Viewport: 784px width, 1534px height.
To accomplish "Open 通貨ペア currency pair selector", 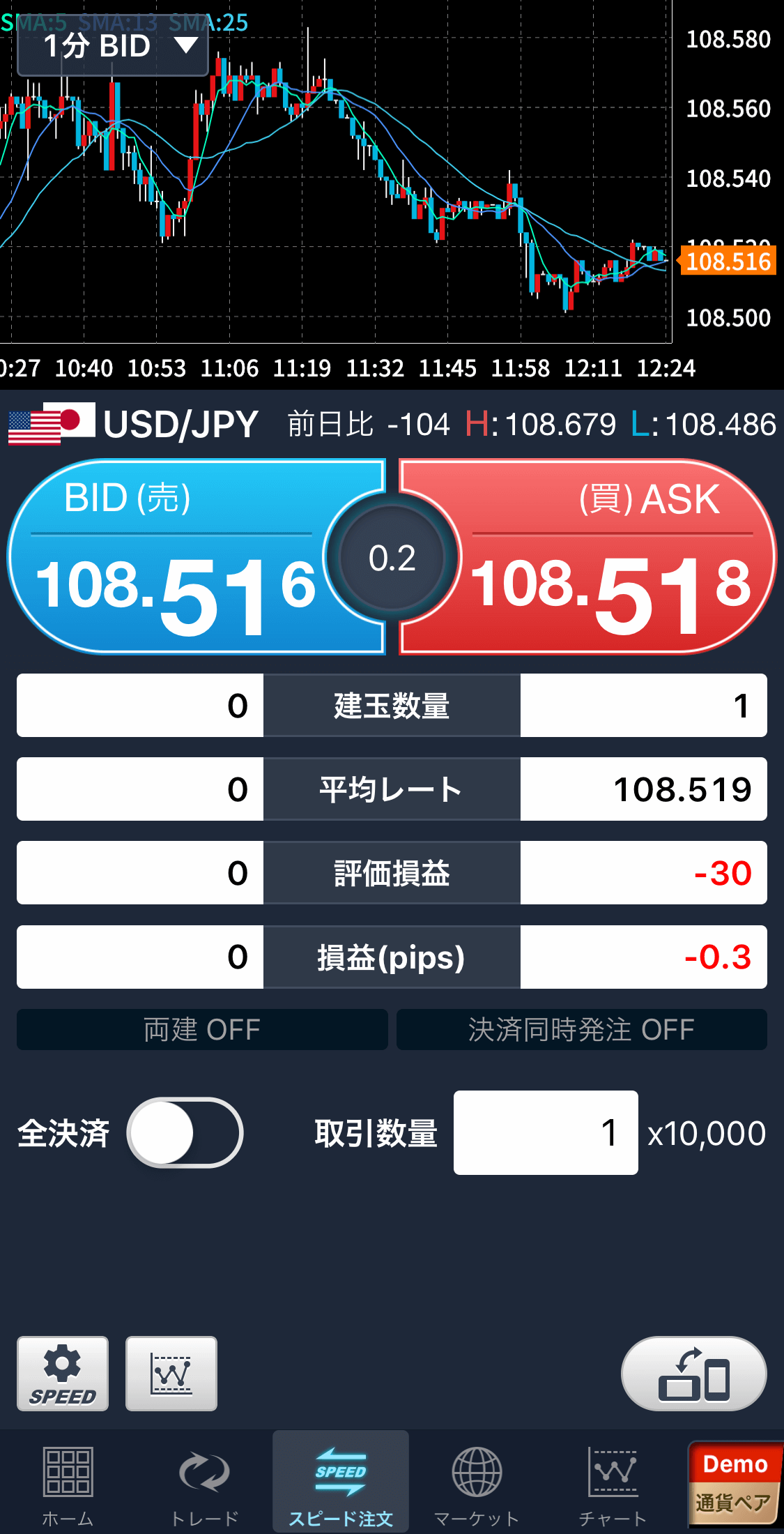I will pyautogui.click(x=736, y=1503).
